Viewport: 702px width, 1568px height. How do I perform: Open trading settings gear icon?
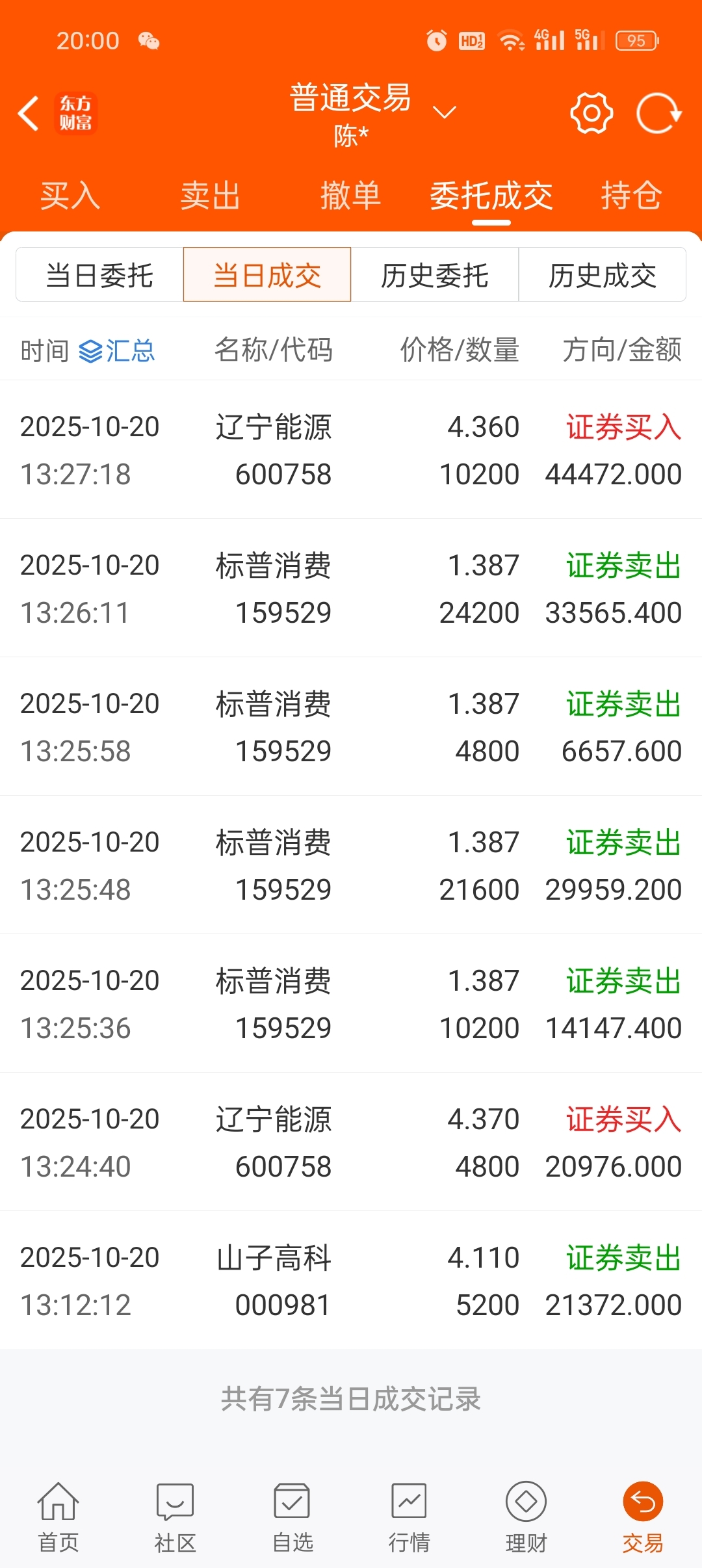pos(591,113)
